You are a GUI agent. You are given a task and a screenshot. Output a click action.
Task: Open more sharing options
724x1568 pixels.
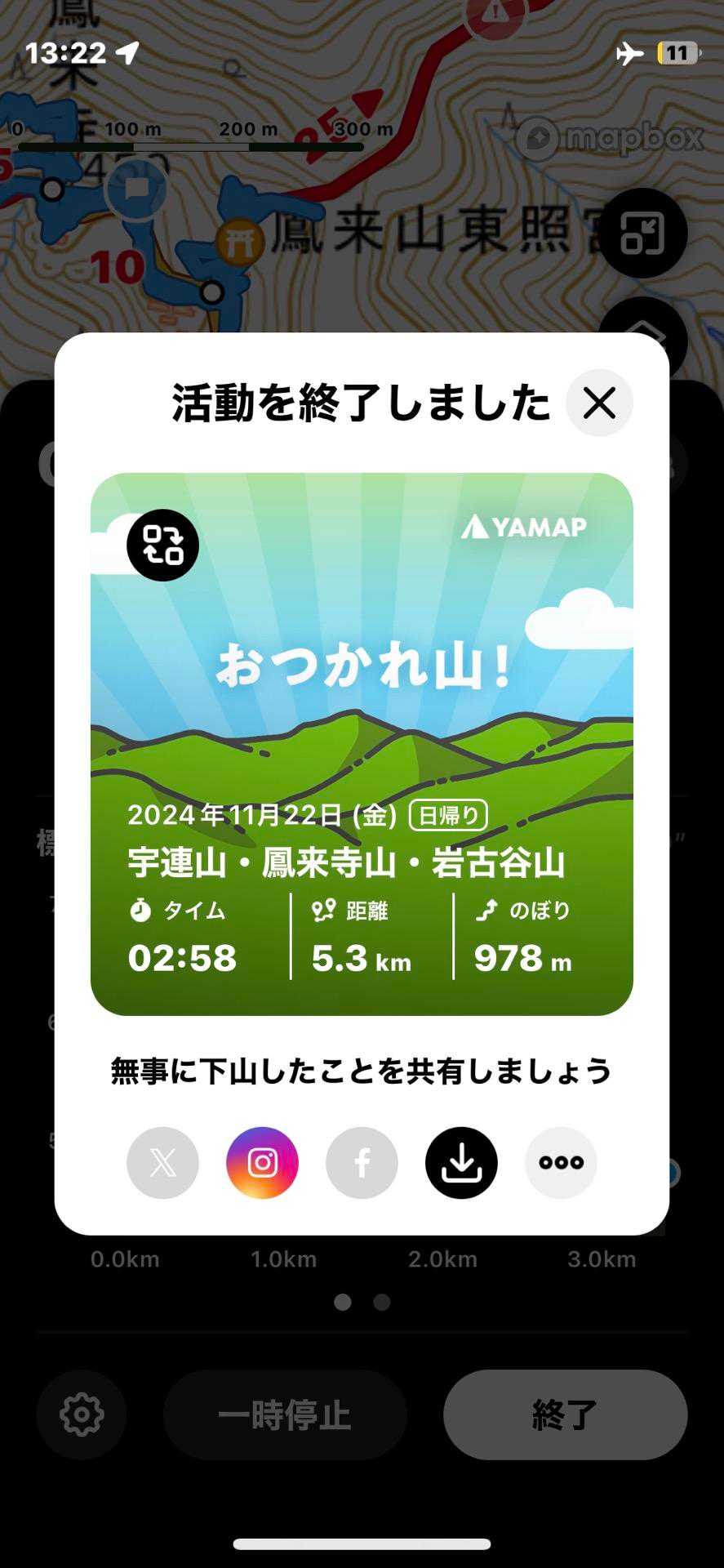tap(561, 1162)
